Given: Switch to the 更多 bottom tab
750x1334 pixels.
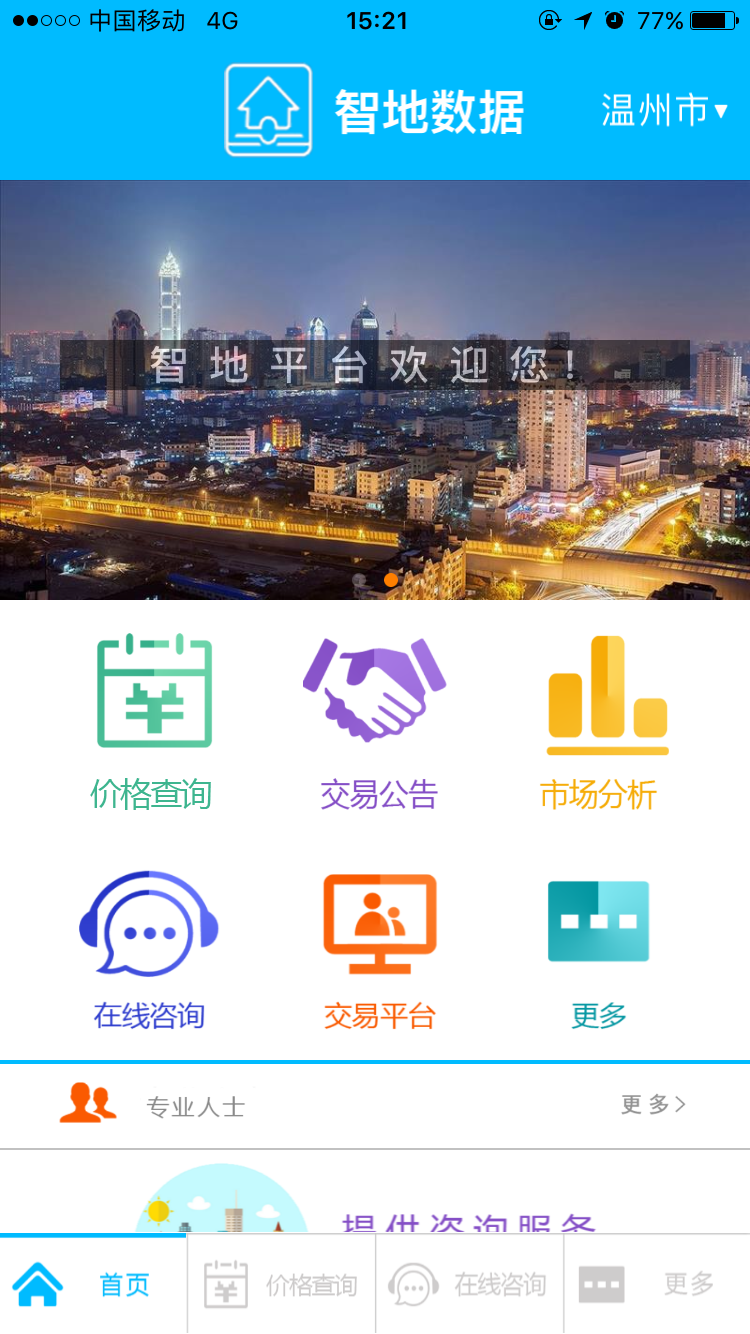Looking at the screenshot, I should tap(657, 1284).
